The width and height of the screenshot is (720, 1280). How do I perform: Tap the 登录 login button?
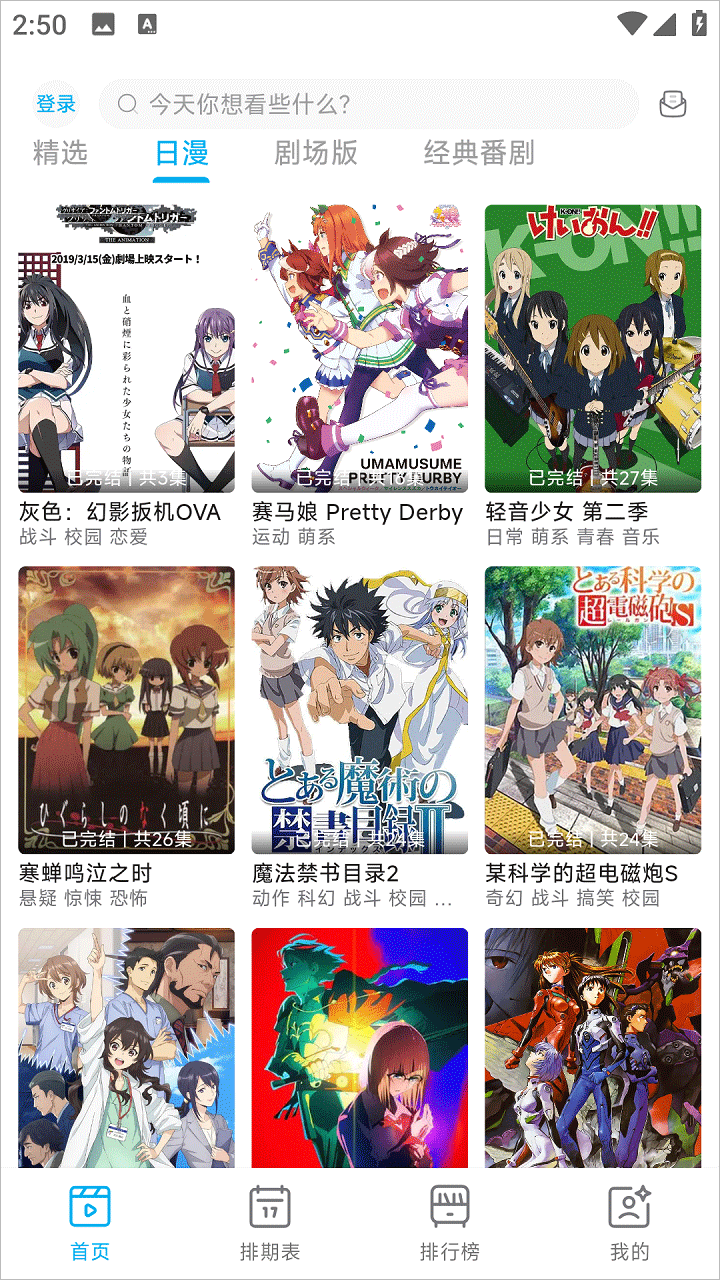(54, 103)
